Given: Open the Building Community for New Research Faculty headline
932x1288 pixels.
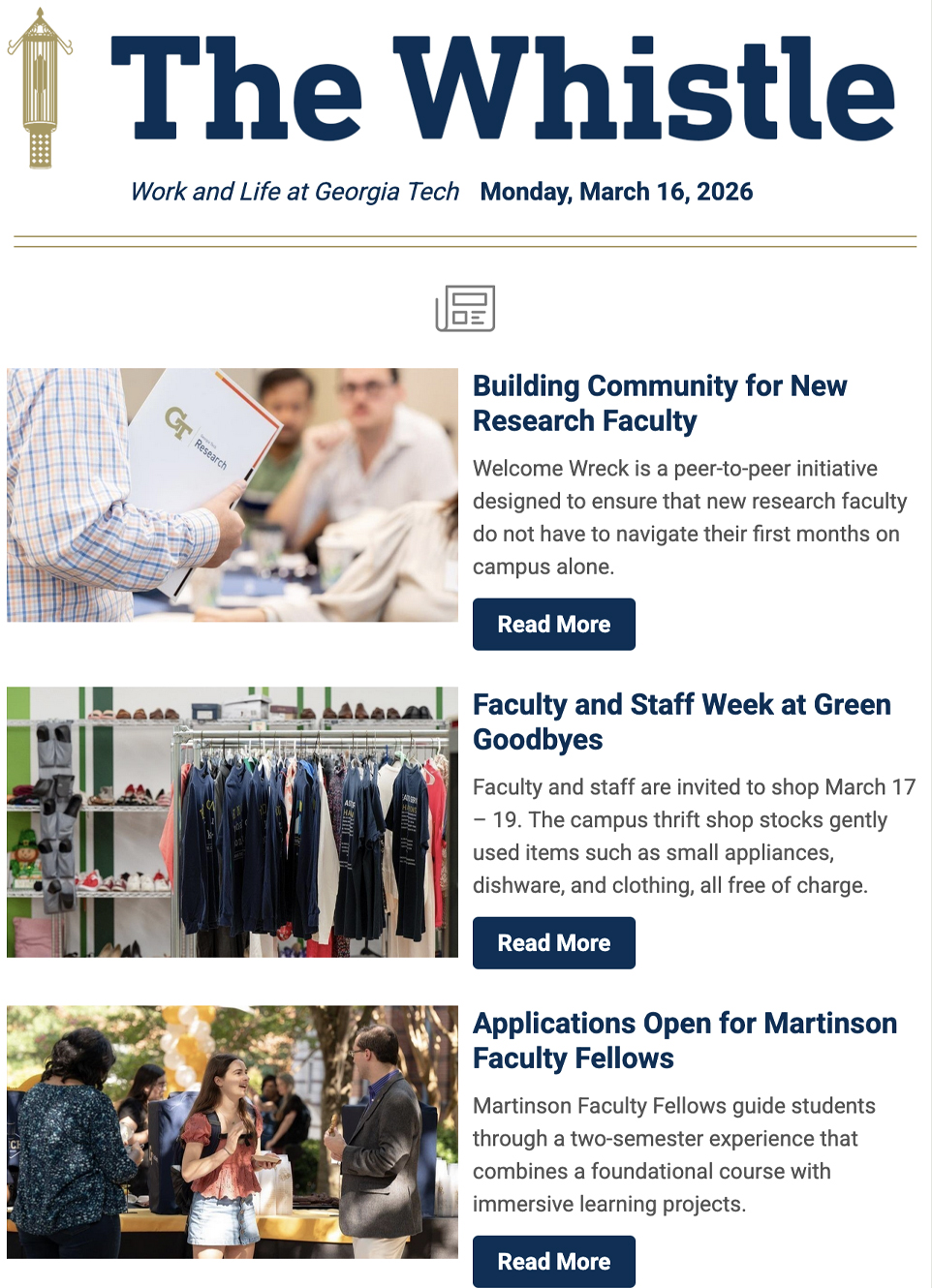Looking at the screenshot, I should pyautogui.click(x=659, y=403).
